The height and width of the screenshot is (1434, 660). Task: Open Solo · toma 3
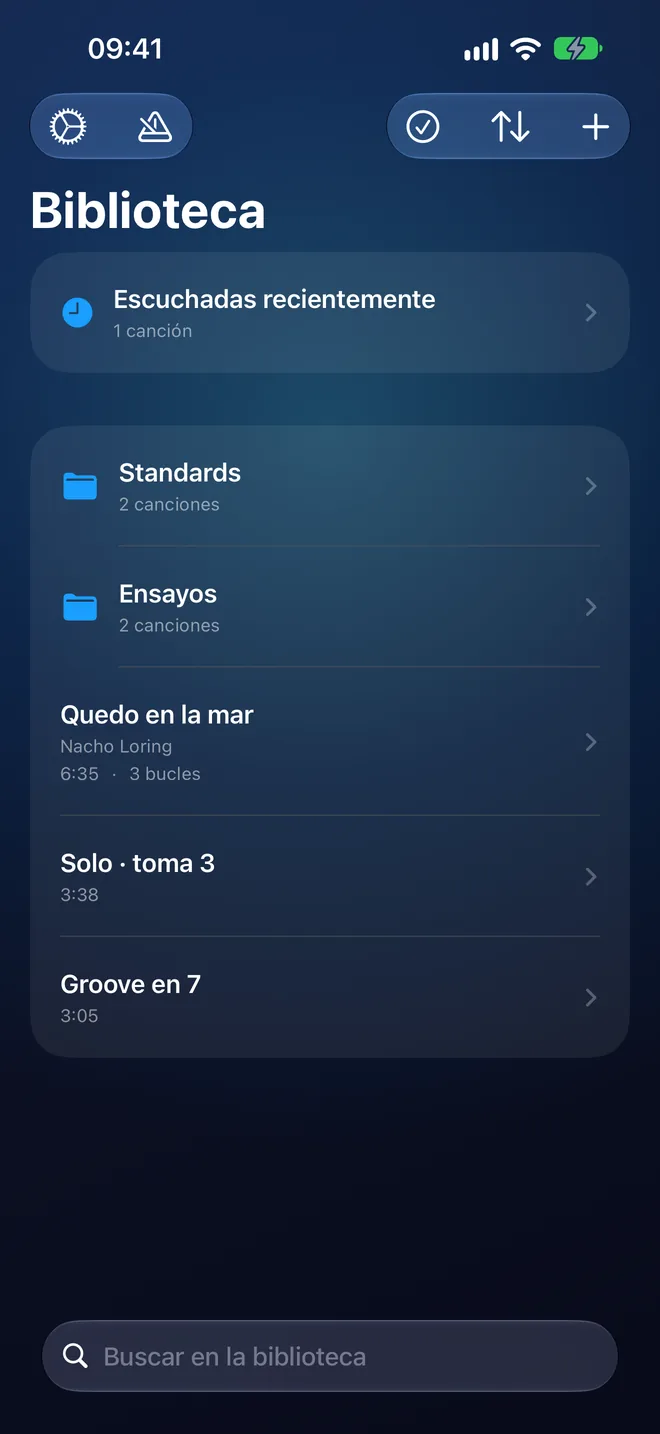point(330,876)
